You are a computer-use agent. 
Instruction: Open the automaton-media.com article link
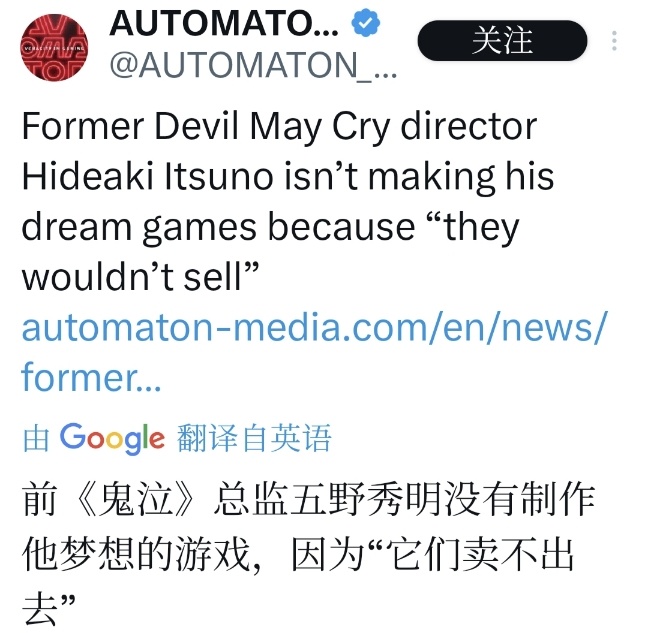coord(314,352)
